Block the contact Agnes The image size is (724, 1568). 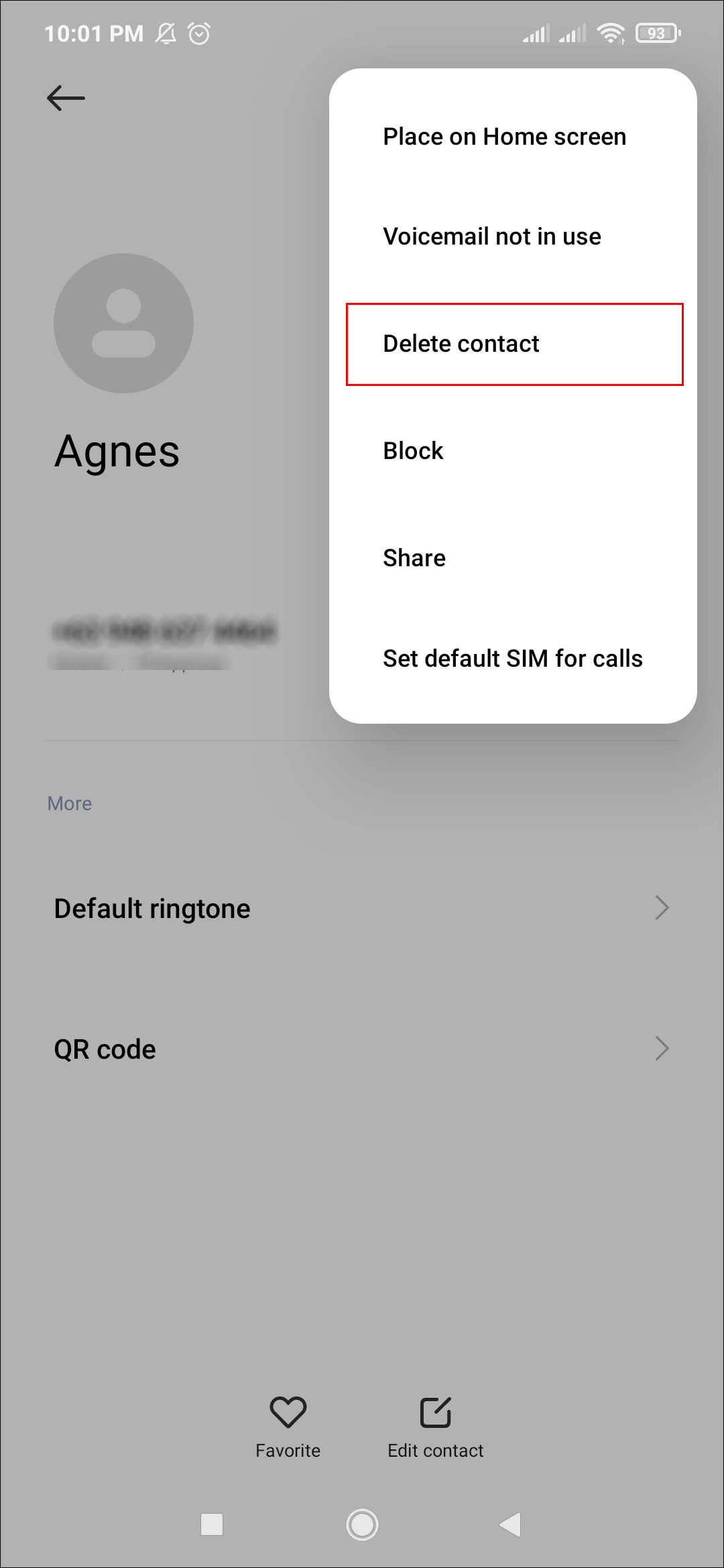click(x=413, y=451)
